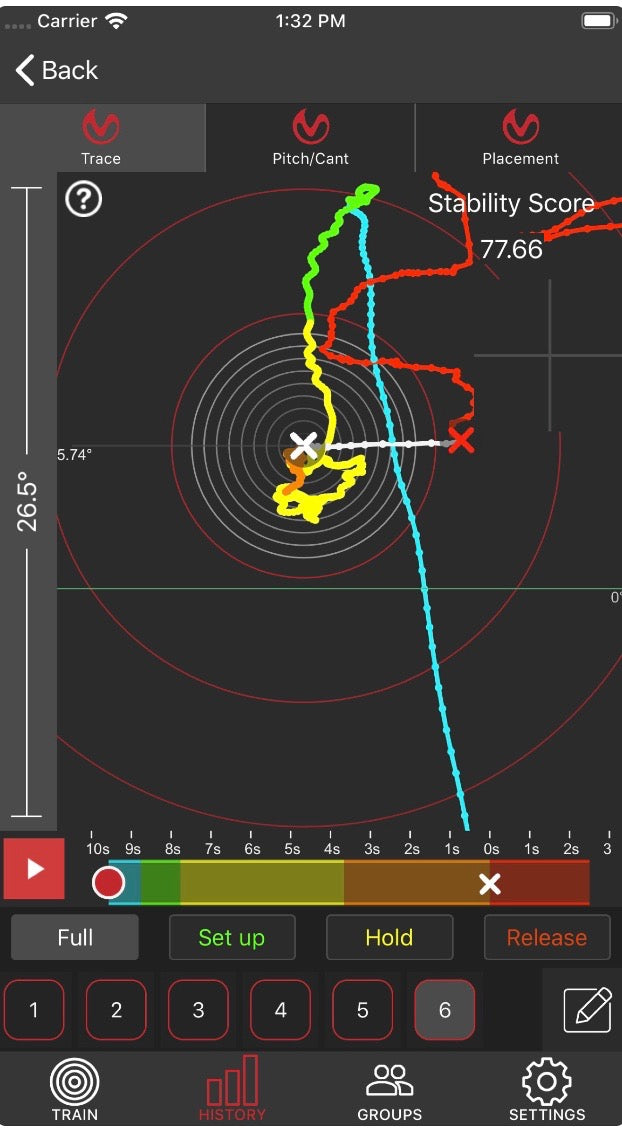
Task: Switch to the Pitch/Cant tab
Action: [x=310, y=138]
